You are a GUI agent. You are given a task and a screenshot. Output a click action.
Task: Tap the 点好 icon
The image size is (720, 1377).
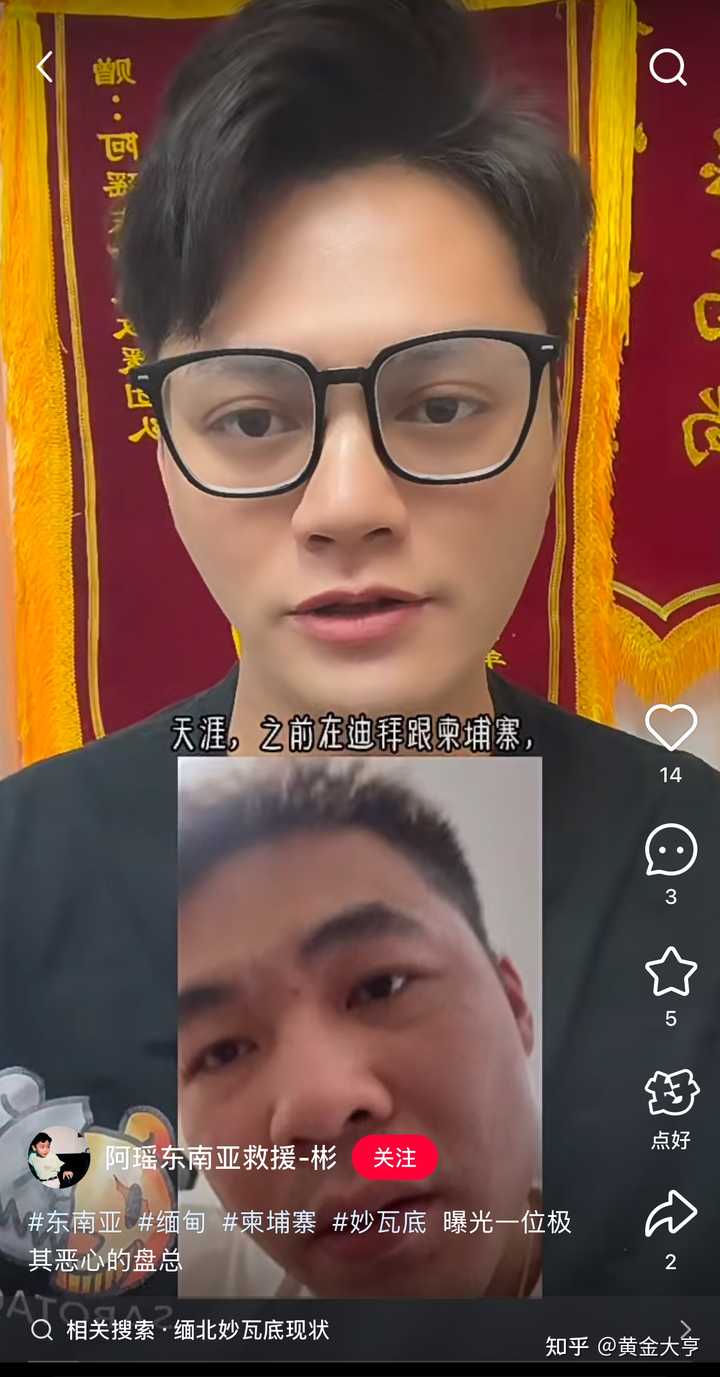tap(671, 1093)
